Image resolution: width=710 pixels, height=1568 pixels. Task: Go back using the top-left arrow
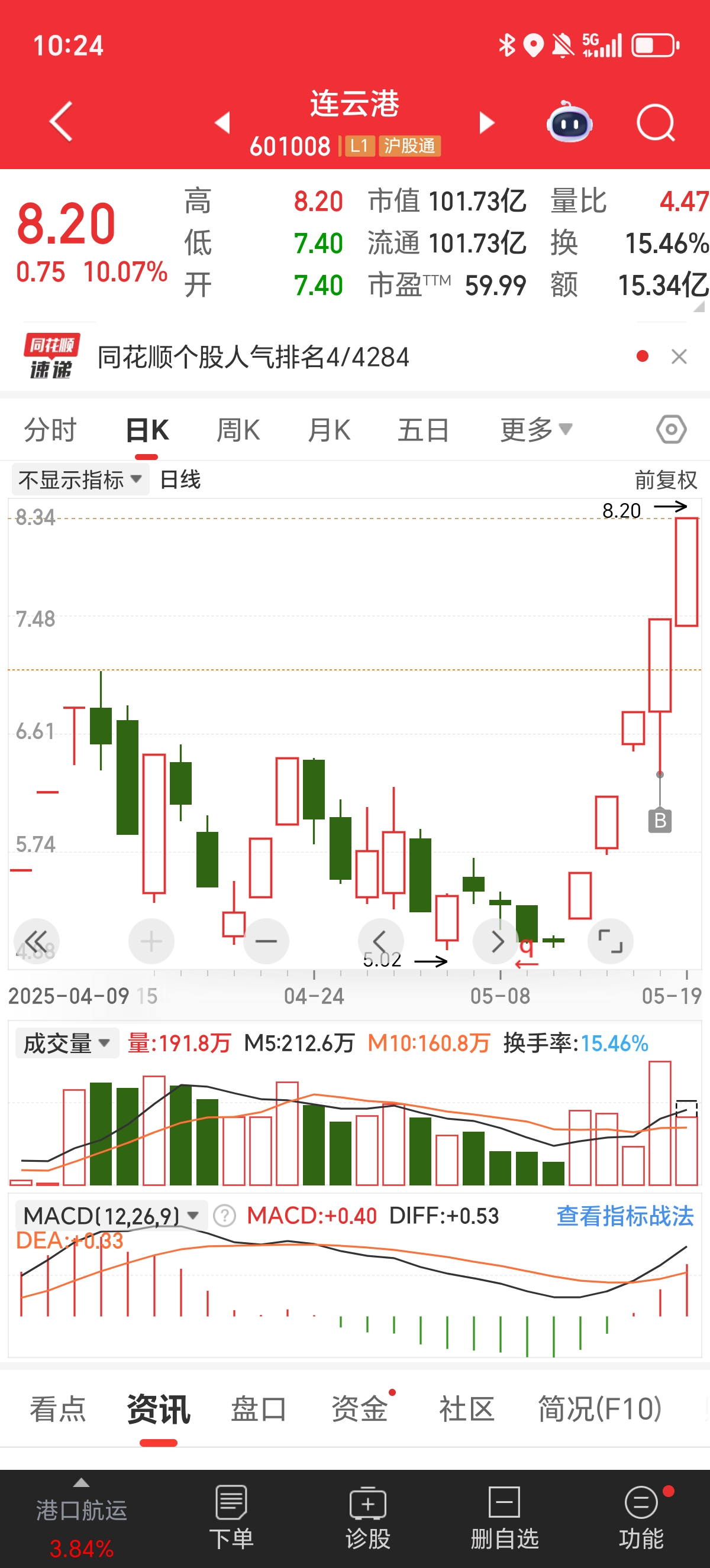click(61, 122)
